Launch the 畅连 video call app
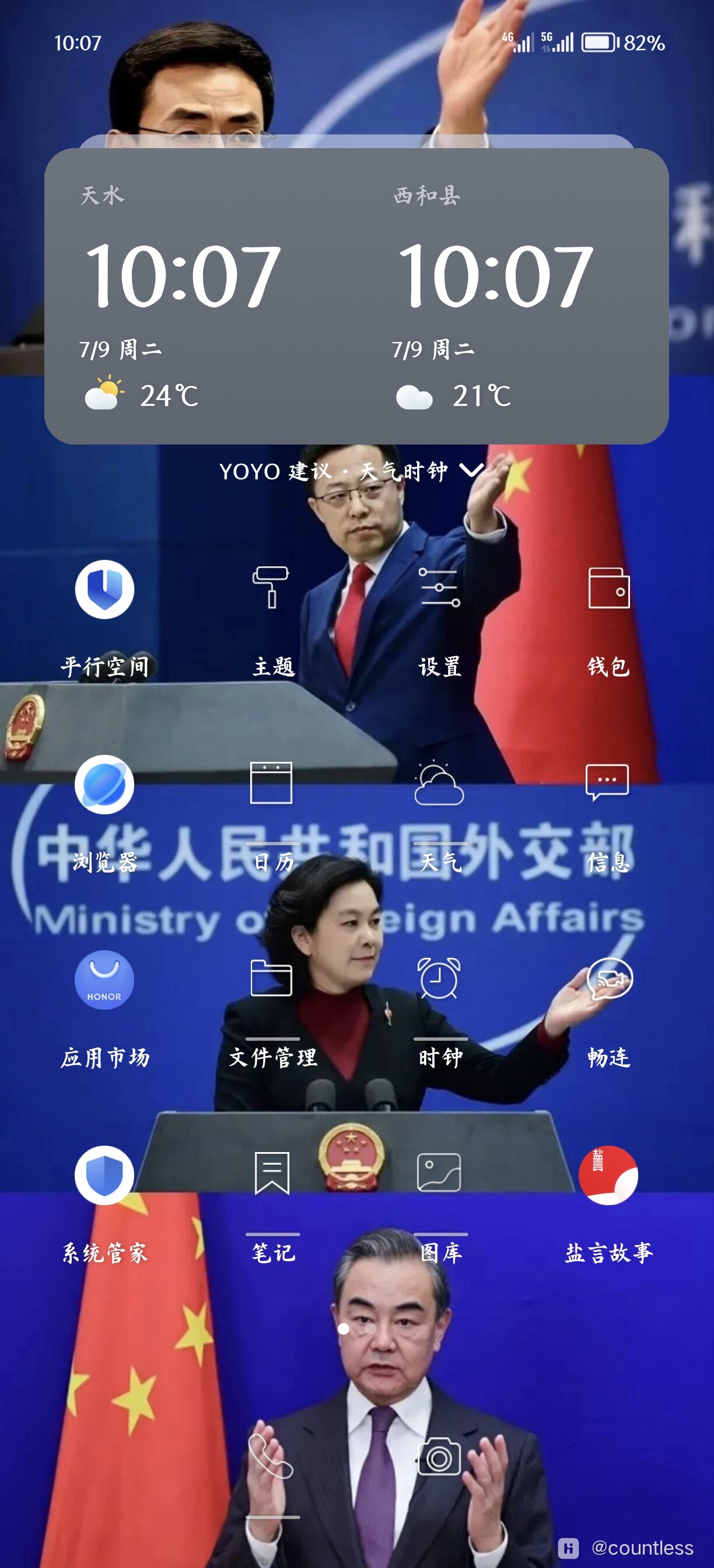This screenshot has width=714, height=1568. (x=608, y=978)
